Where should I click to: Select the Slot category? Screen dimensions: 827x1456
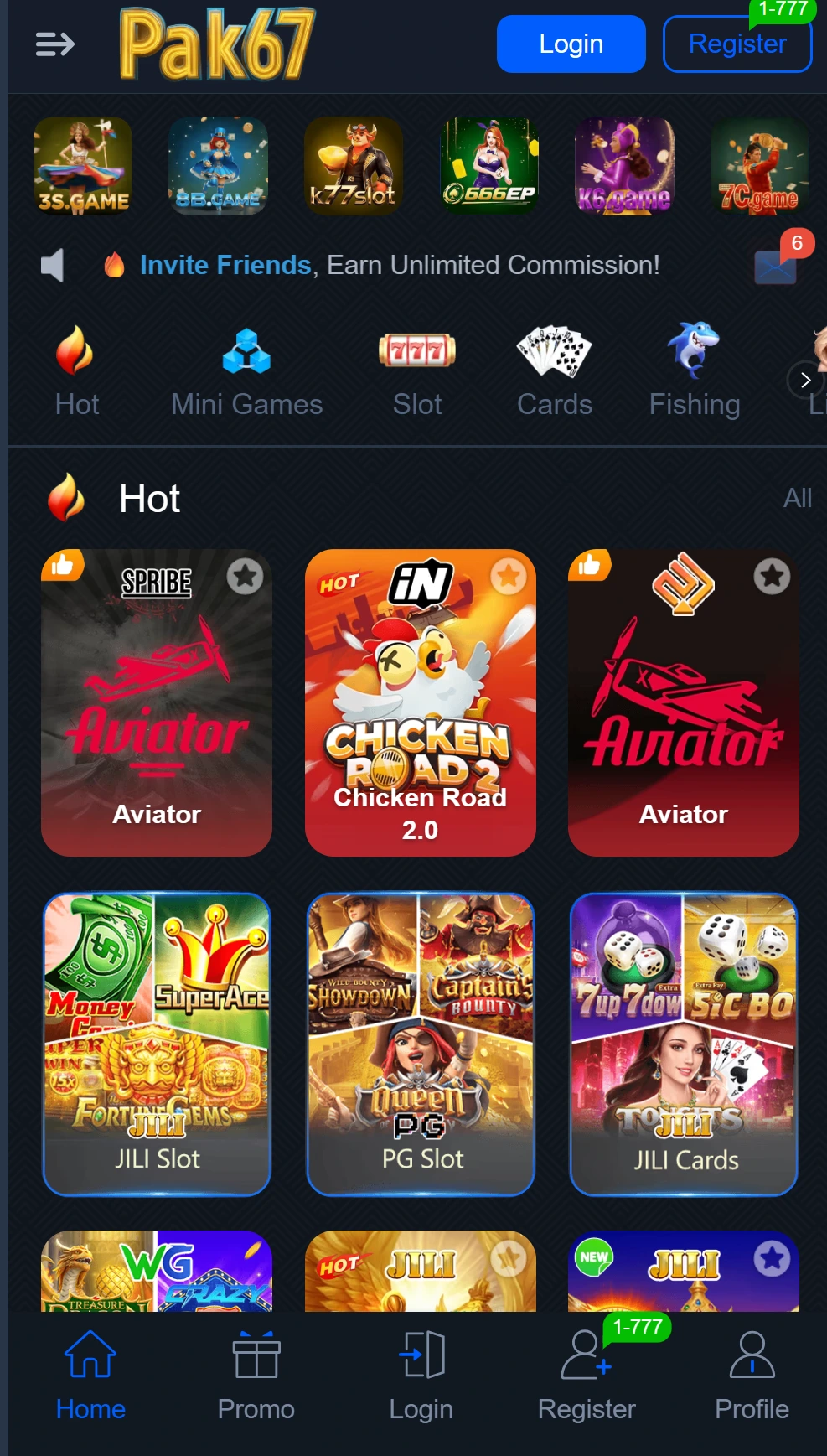(417, 371)
